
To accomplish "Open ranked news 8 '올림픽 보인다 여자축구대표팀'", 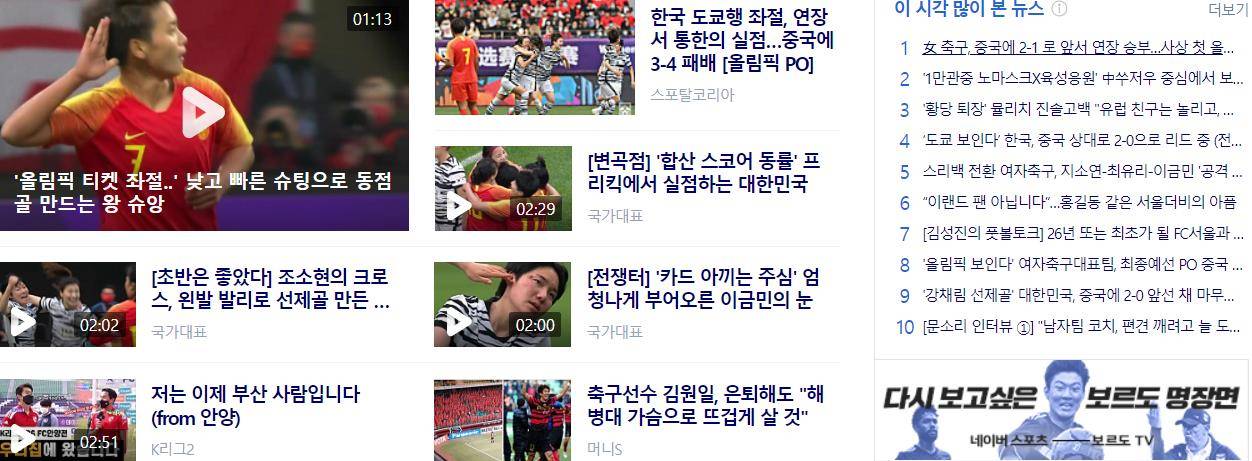I will pyautogui.click(x=1076, y=264).
